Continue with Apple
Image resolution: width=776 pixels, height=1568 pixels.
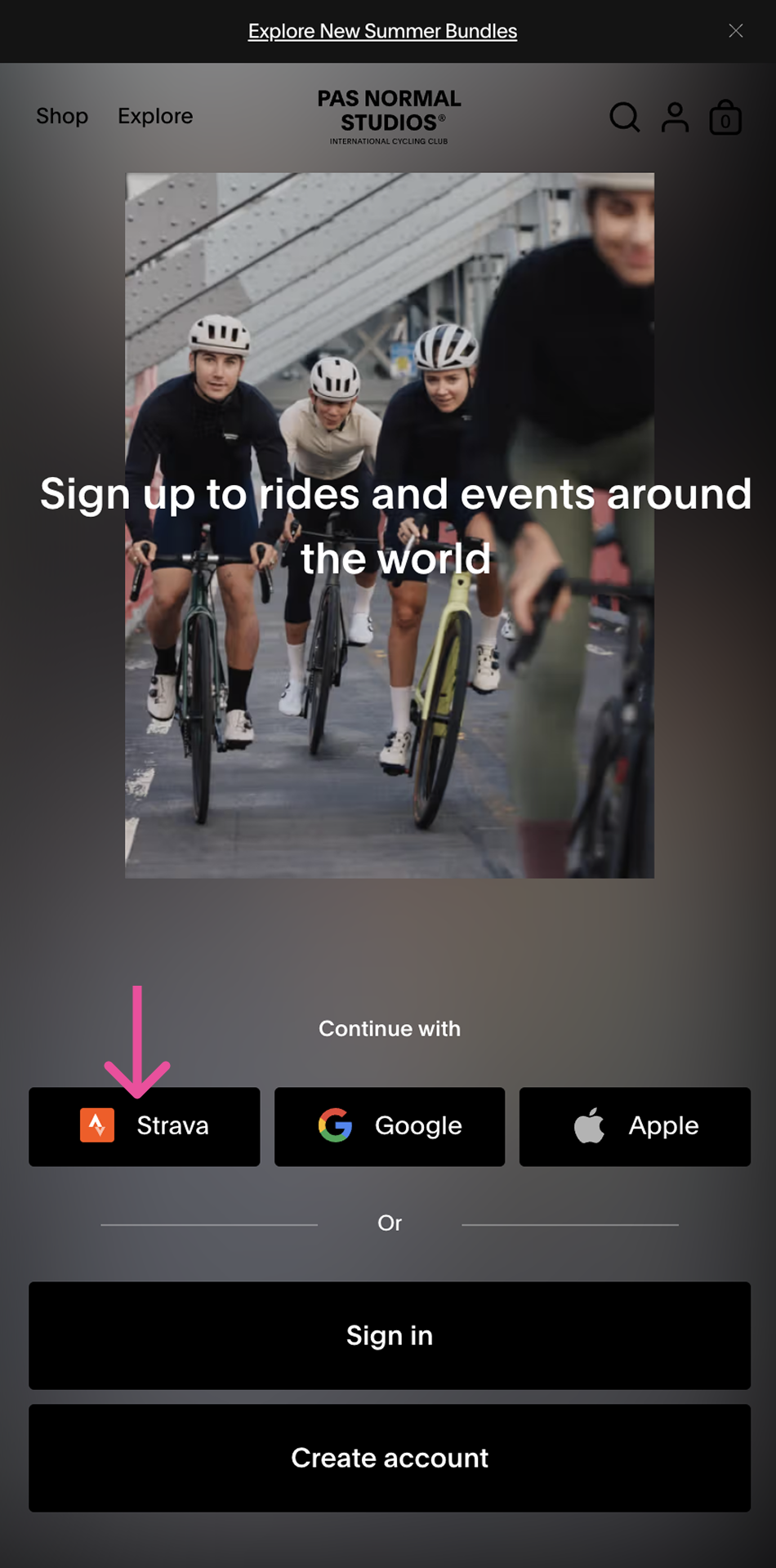[635, 1126]
